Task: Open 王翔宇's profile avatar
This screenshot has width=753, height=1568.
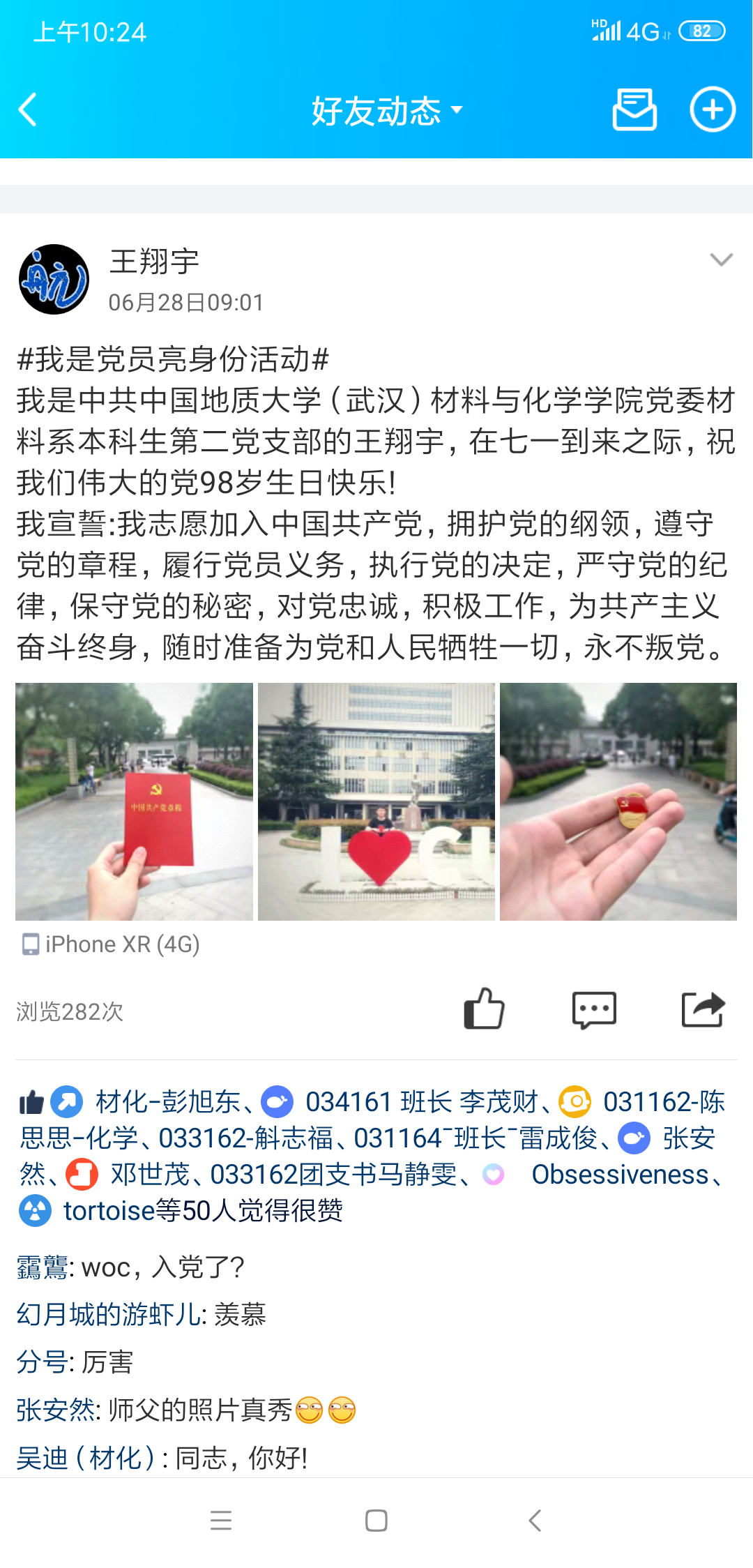Action: coord(54,279)
